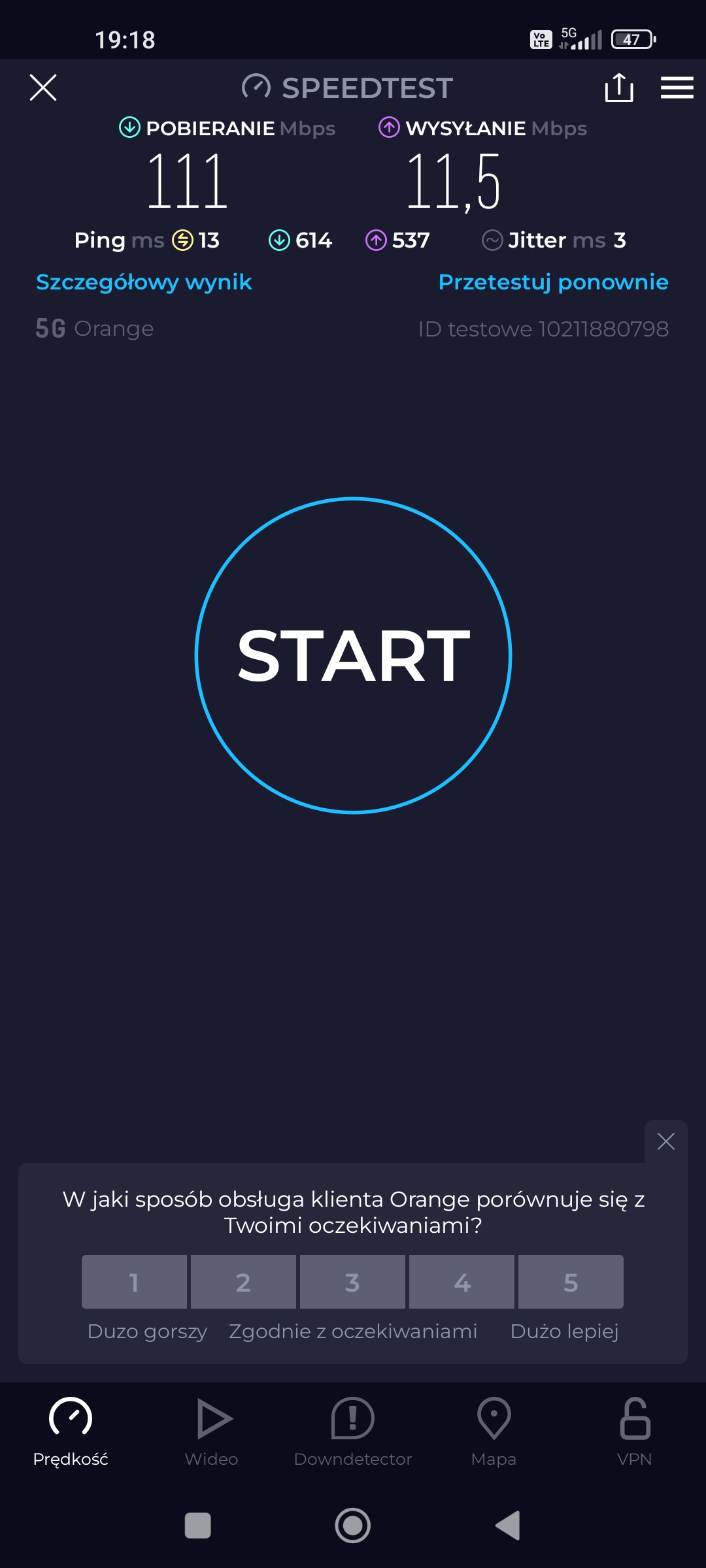Hit the big START button

point(353,655)
